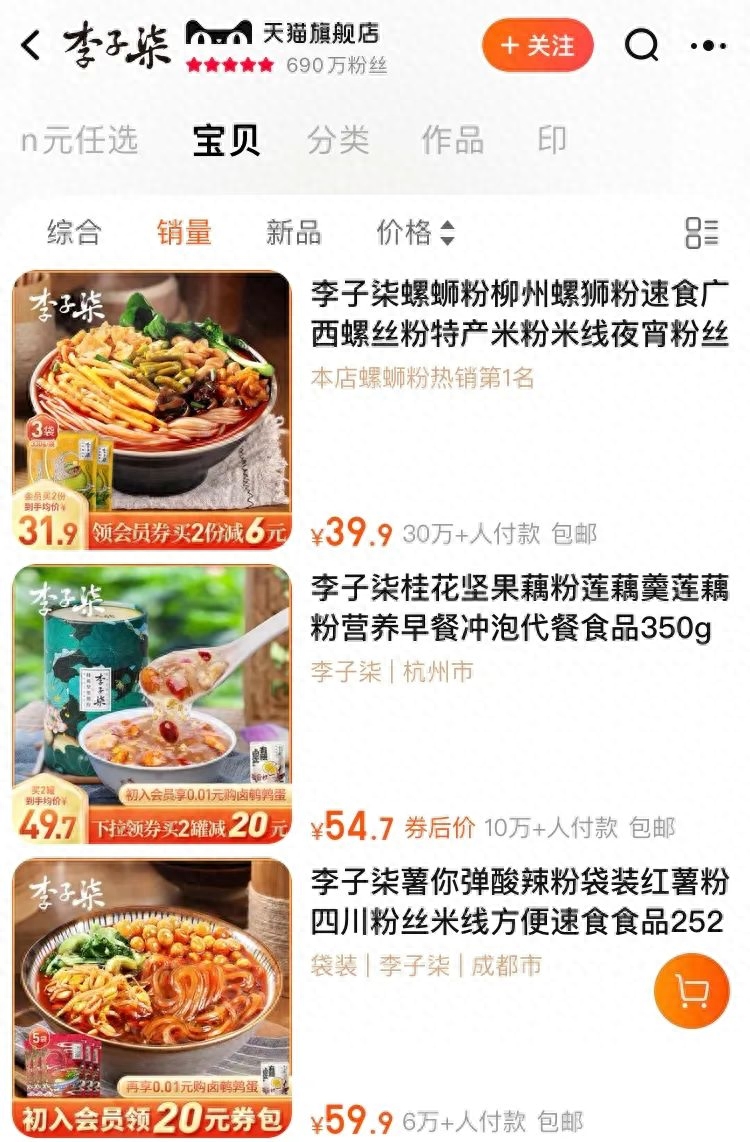Open the three-dot overflow menu

(708, 46)
